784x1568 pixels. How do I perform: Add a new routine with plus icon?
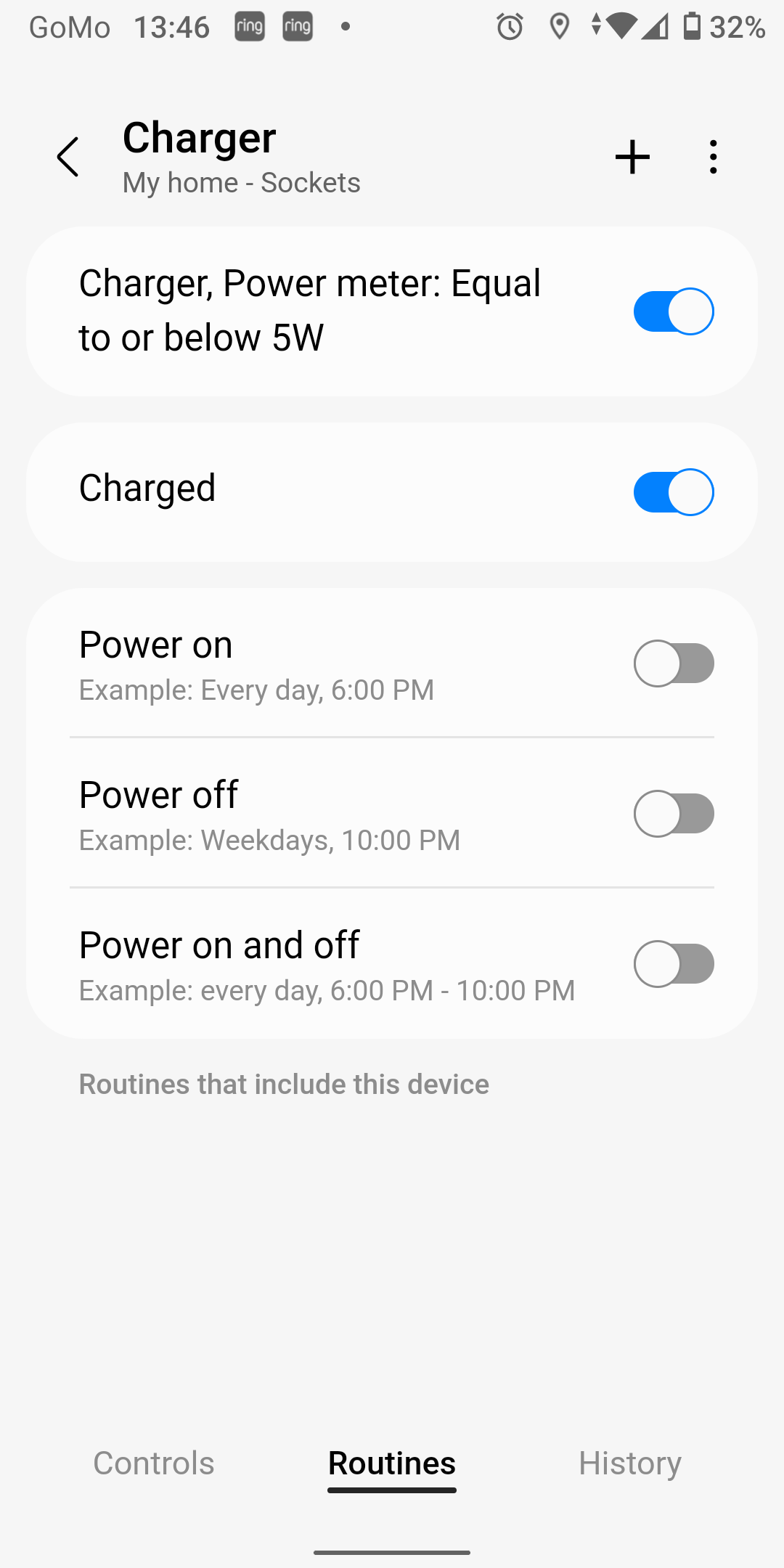(632, 157)
